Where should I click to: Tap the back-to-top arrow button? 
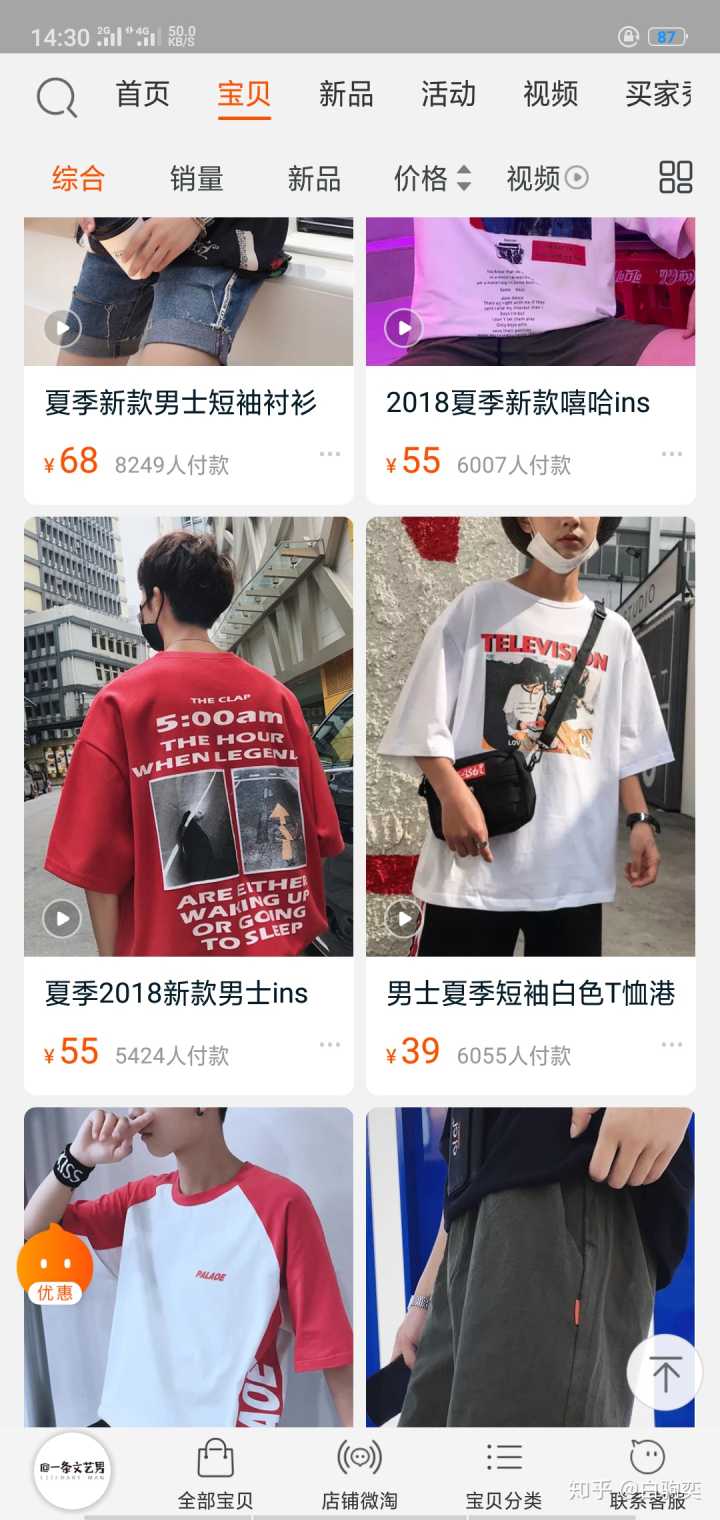[665, 1373]
